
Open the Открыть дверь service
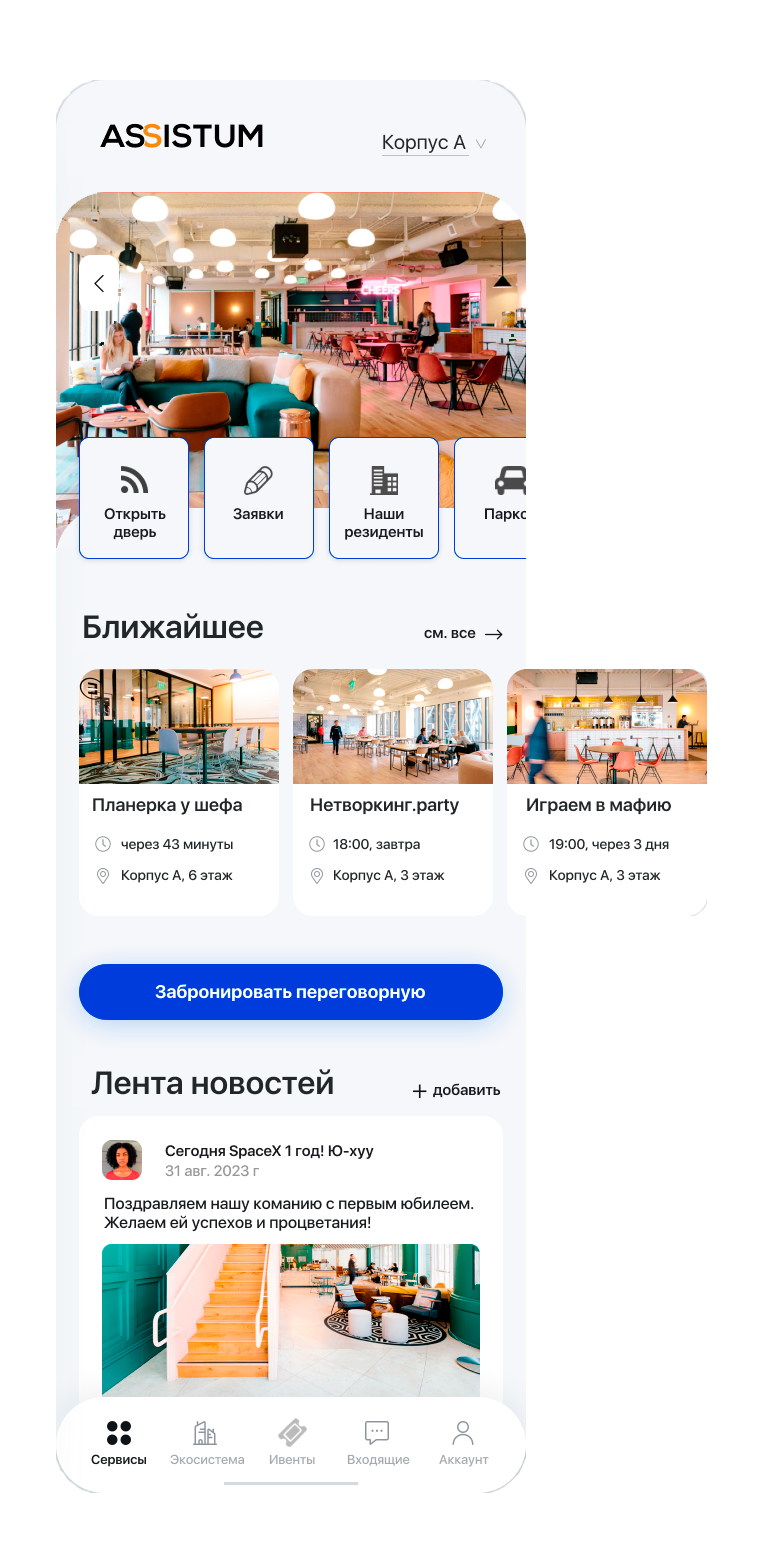[x=134, y=498]
